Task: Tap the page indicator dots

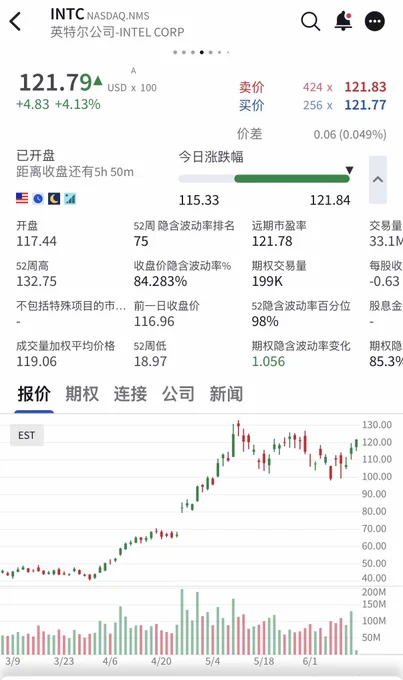Action: pyautogui.click(x=201, y=52)
